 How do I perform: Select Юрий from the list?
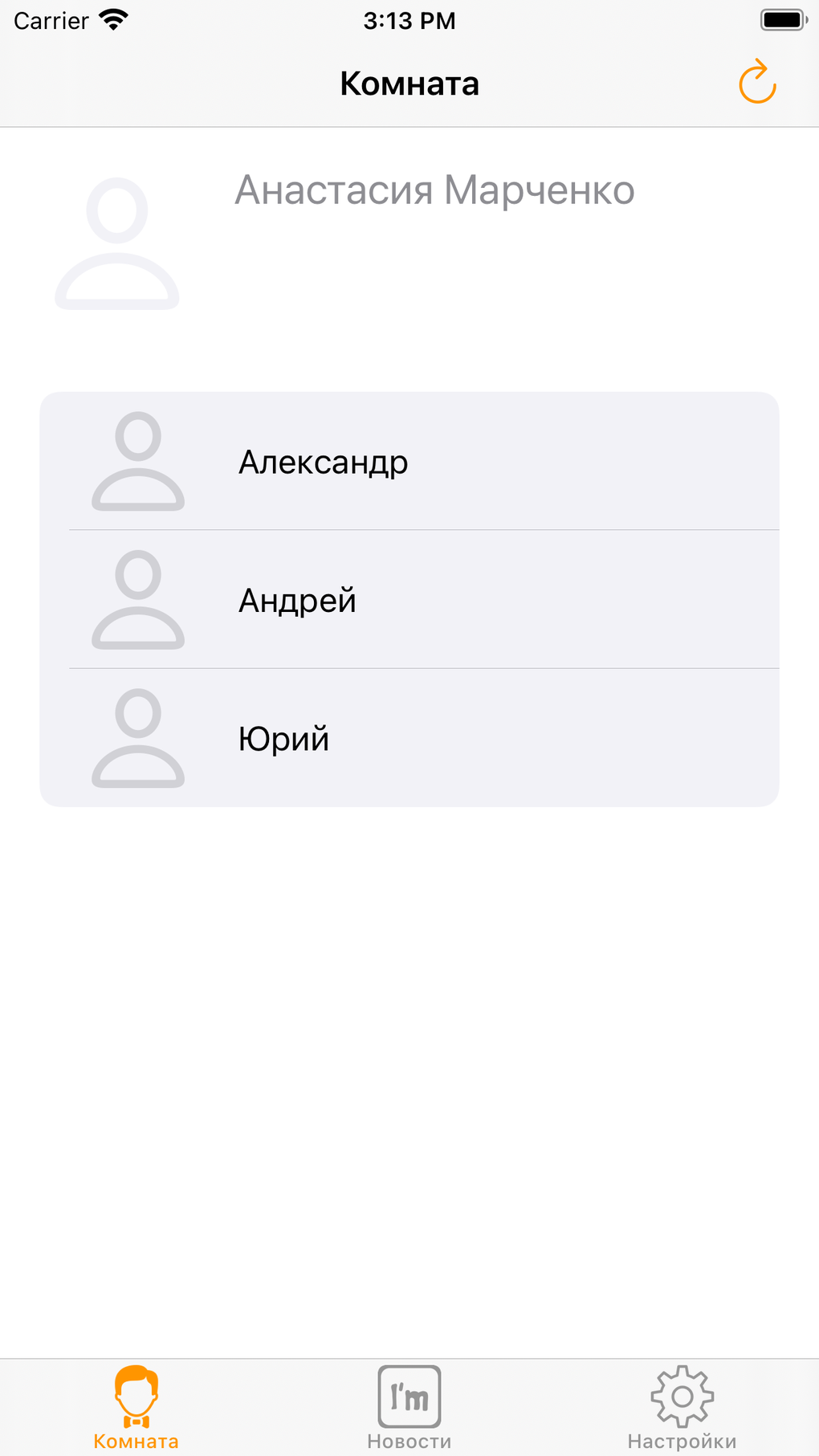coord(409,738)
